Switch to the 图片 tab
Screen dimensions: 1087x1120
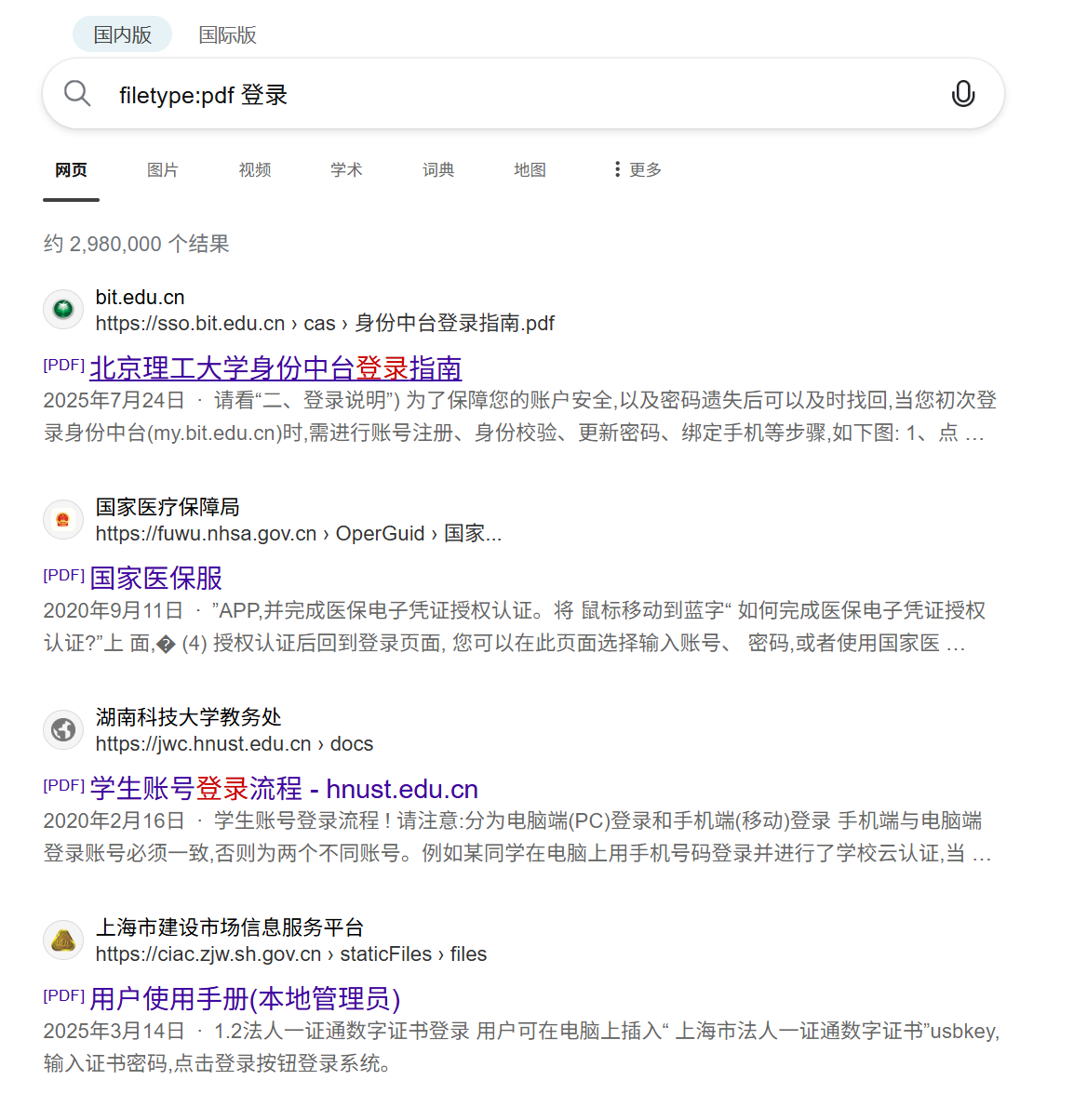click(x=162, y=170)
